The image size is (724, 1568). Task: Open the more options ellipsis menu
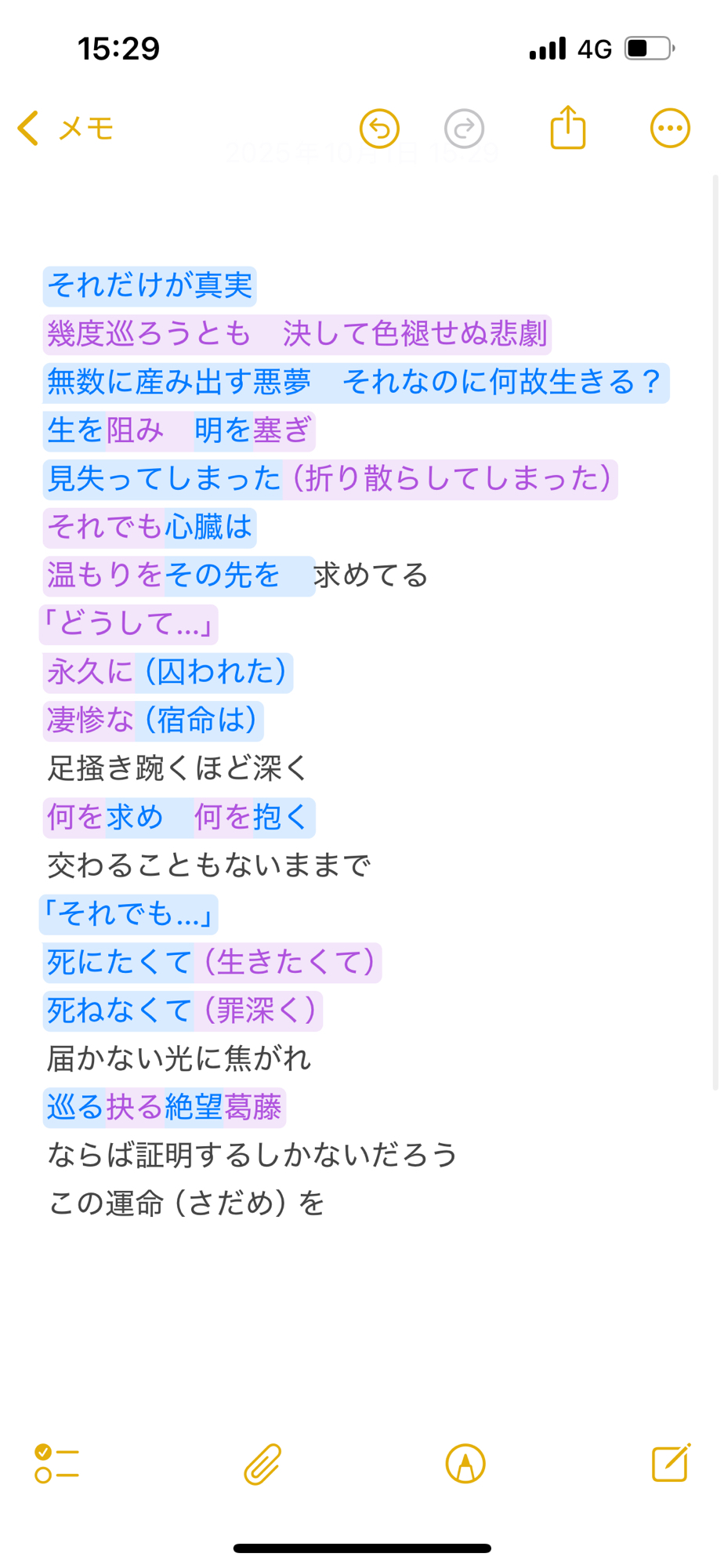pyautogui.click(x=670, y=128)
